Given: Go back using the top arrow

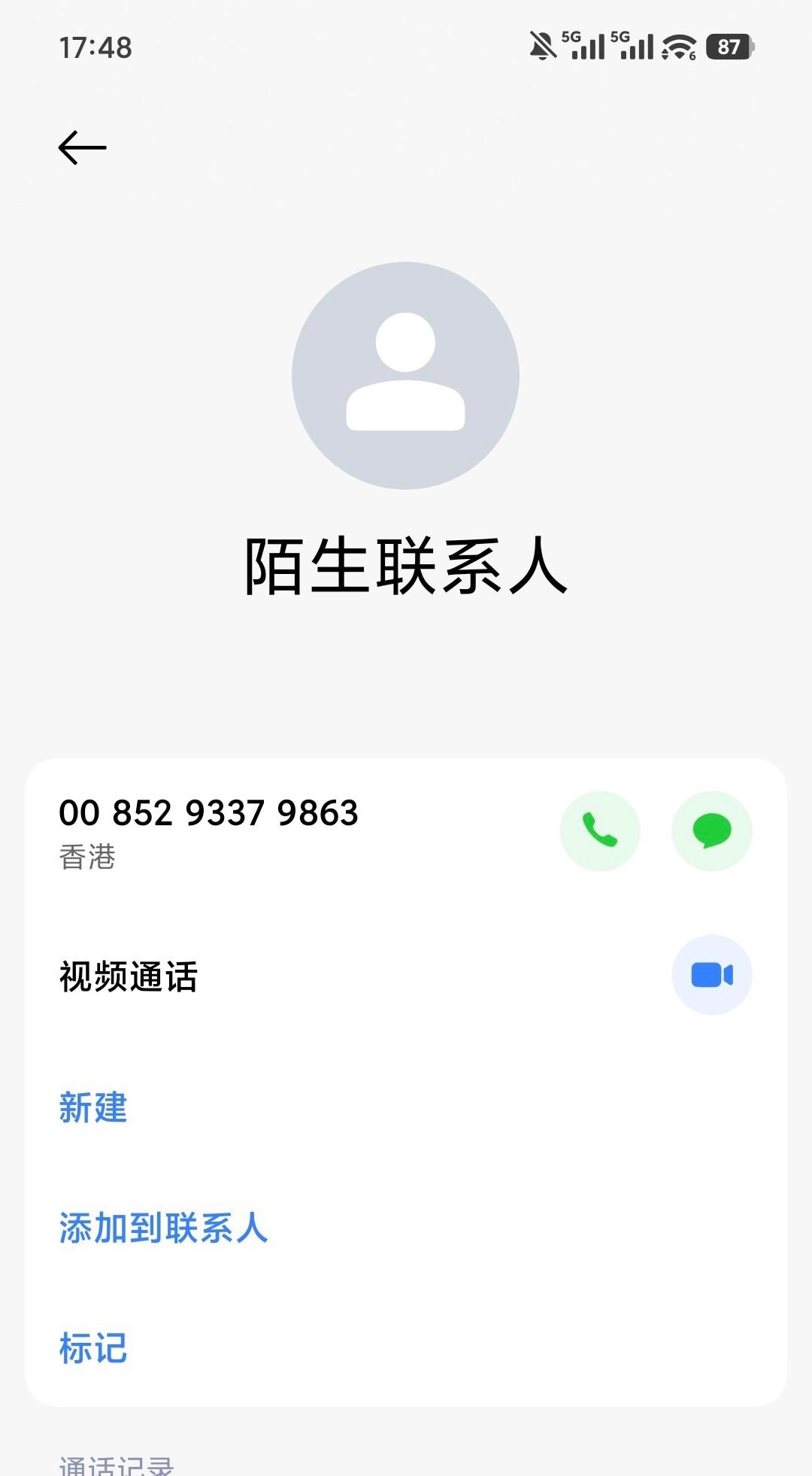Looking at the screenshot, I should (83, 147).
